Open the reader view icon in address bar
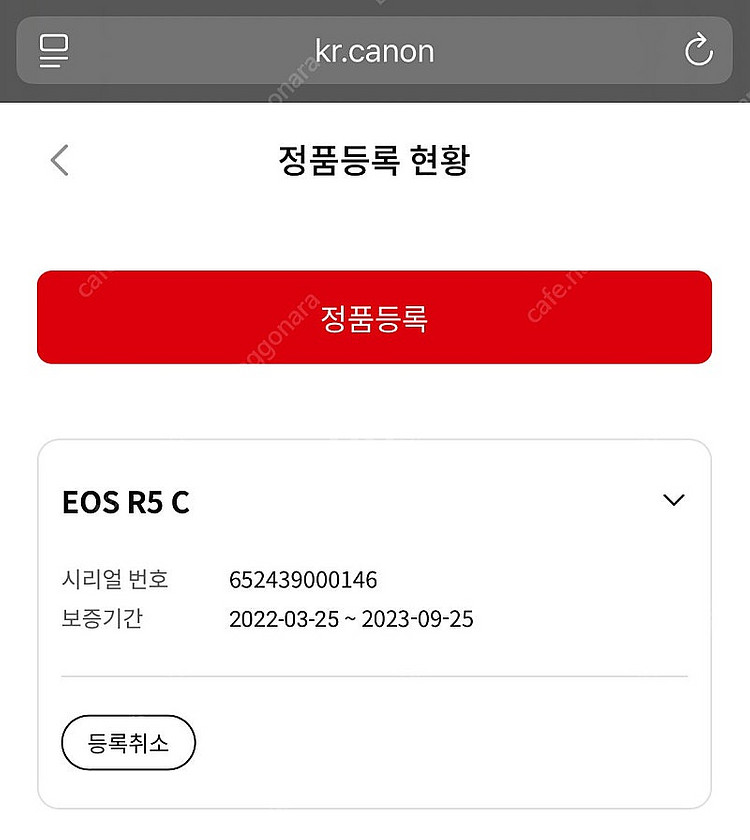750x840 pixels. click(x=54, y=50)
